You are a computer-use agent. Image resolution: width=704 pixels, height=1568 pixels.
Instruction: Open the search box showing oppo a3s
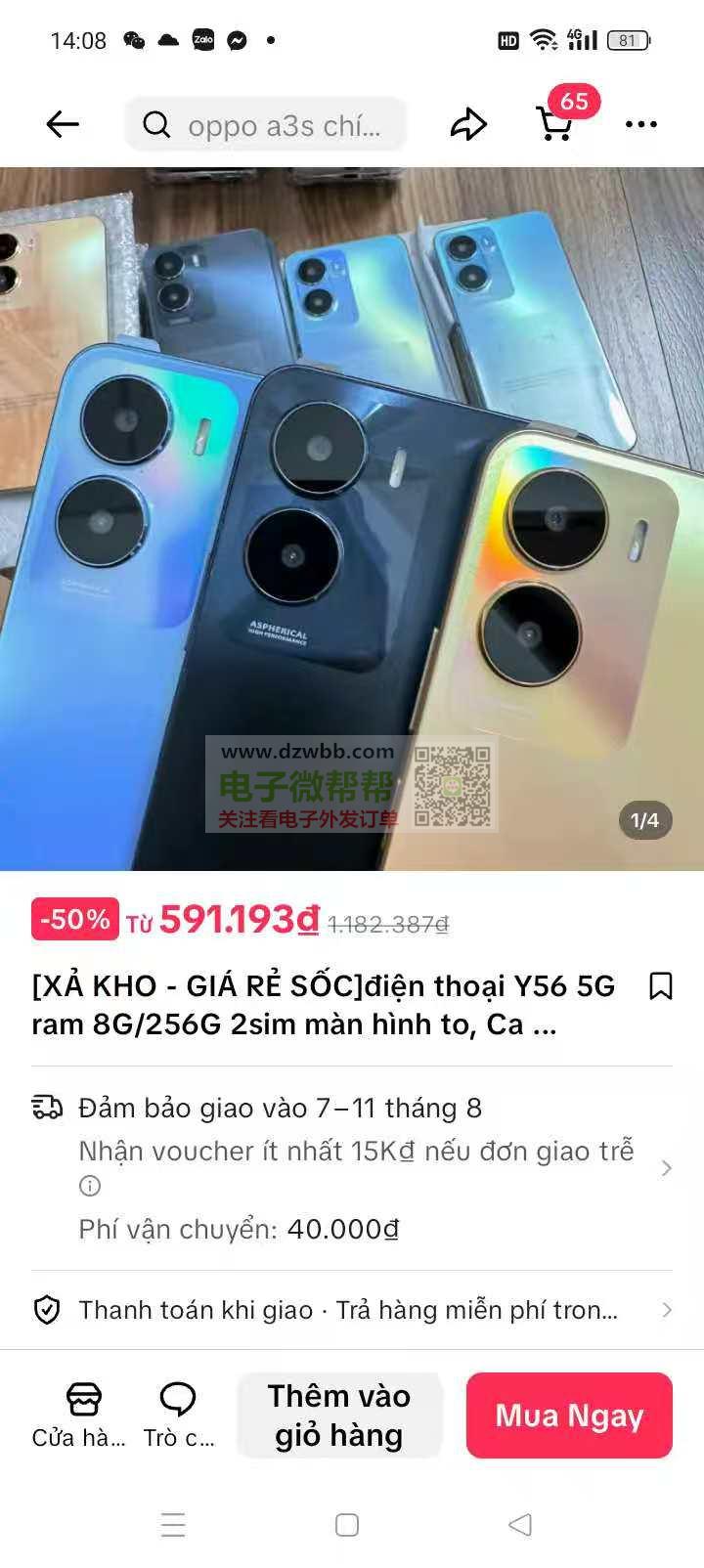(x=265, y=124)
